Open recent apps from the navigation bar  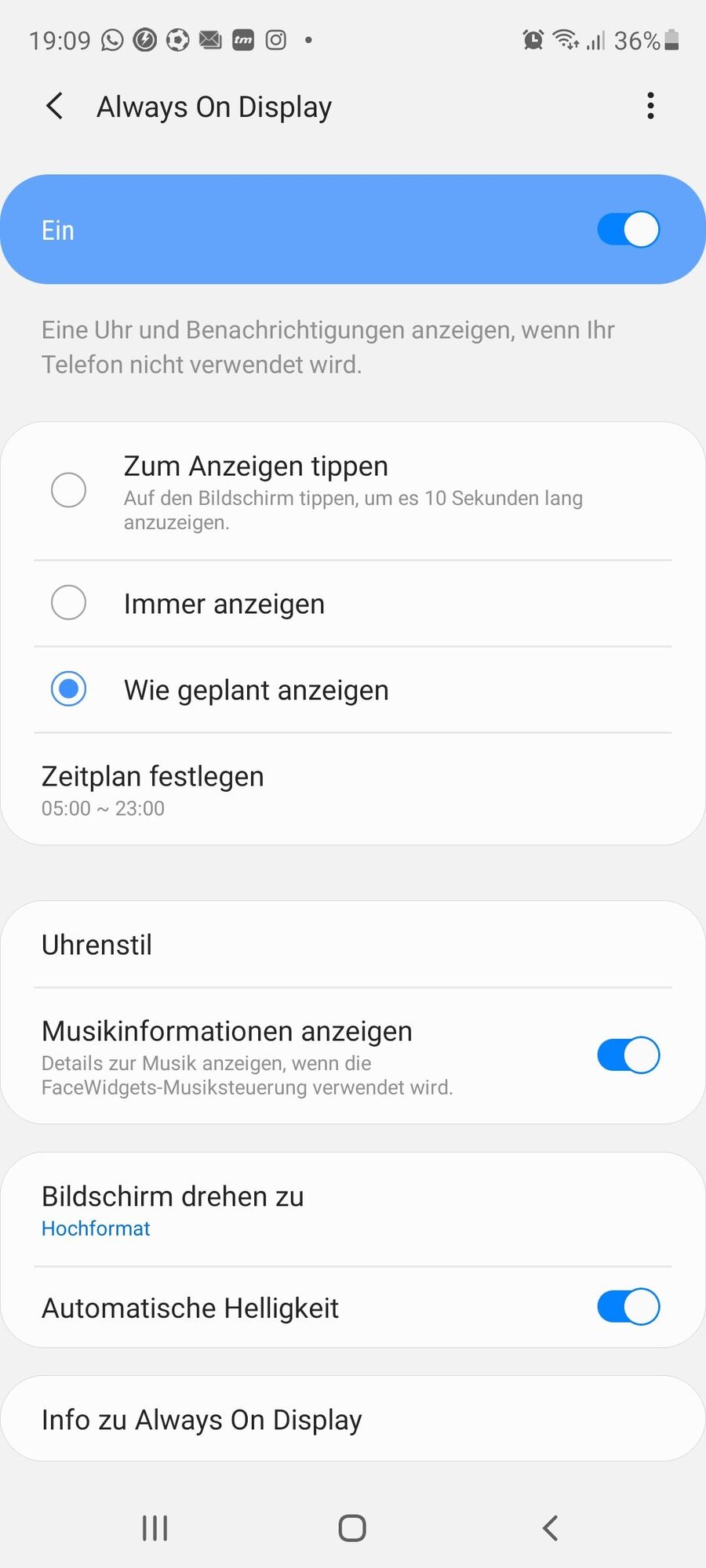point(155,1527)
